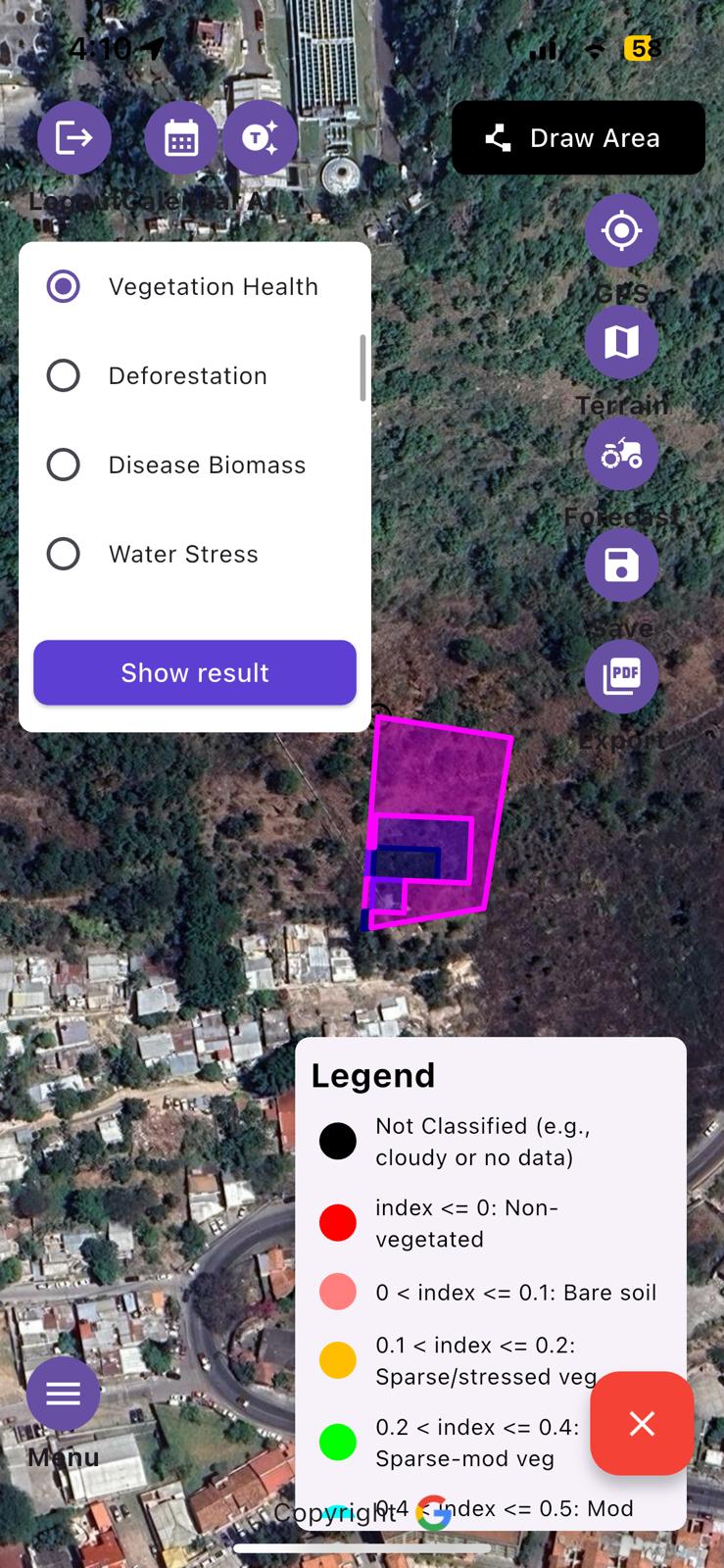Click the red Non-vegetated legend swatch
Screen dimensions: 724x1568
(337, 1222)
